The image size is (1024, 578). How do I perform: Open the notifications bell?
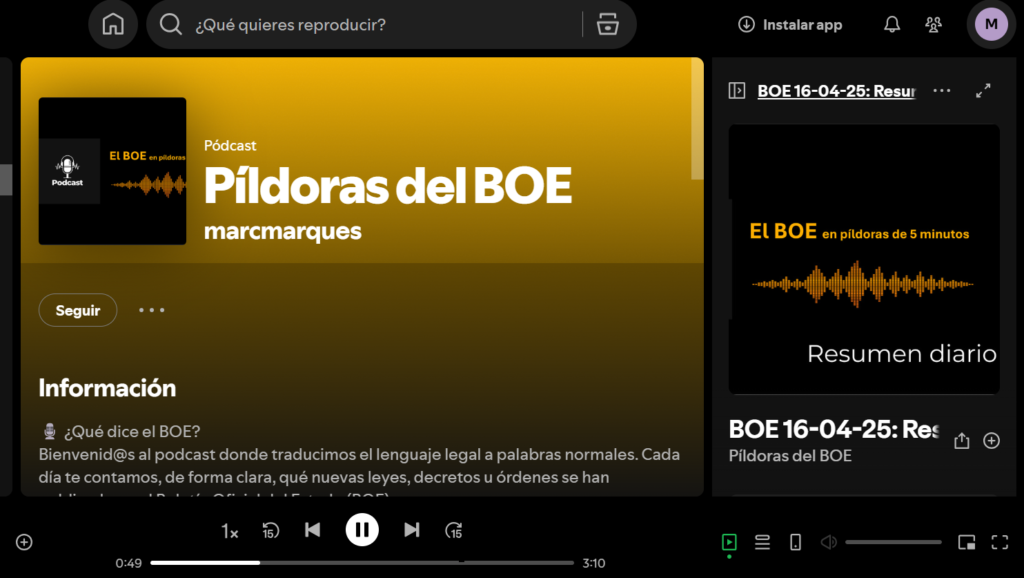point(892,25)
